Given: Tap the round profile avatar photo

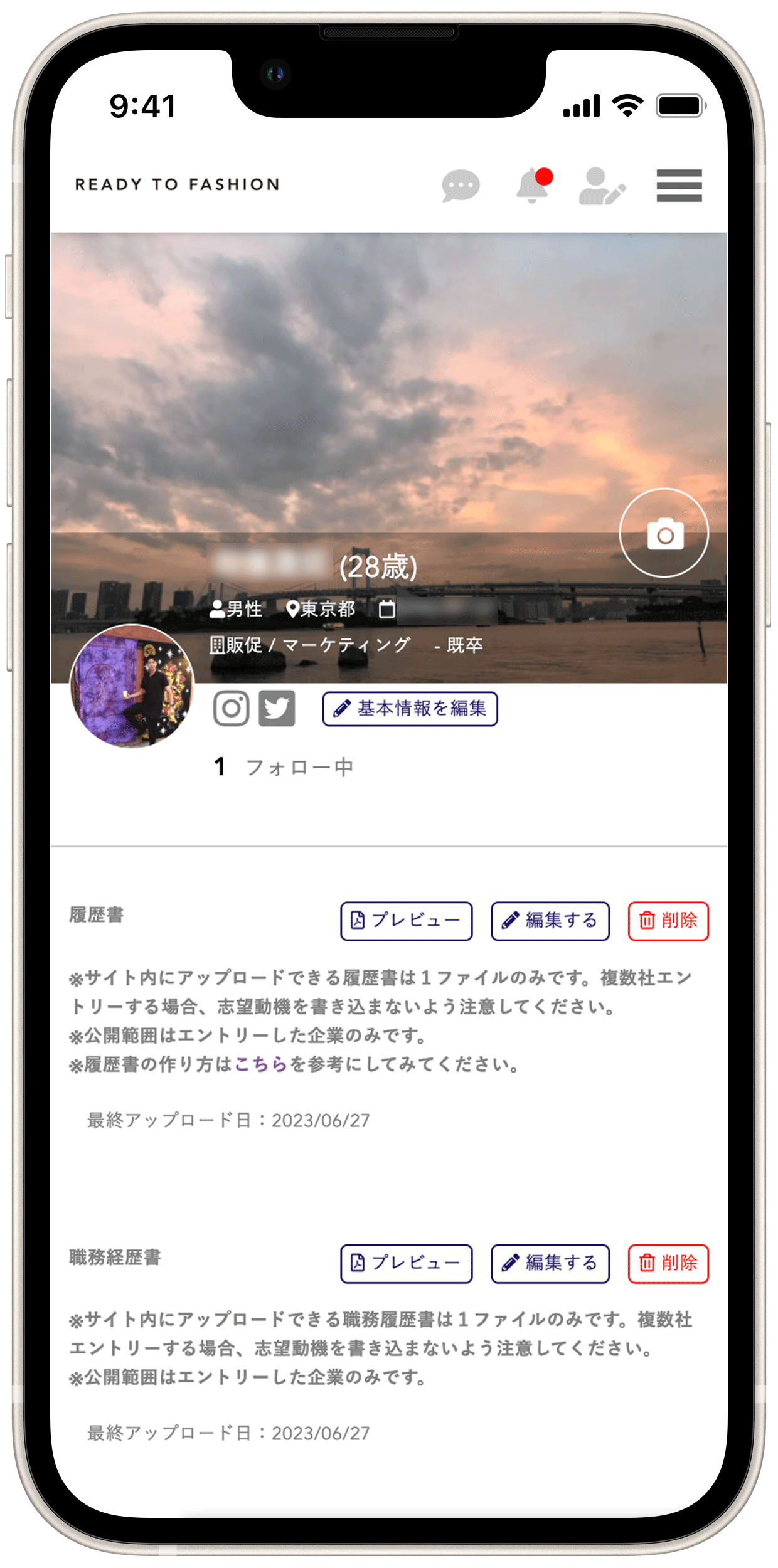Looking at the screenshot, I should (132, 686).
